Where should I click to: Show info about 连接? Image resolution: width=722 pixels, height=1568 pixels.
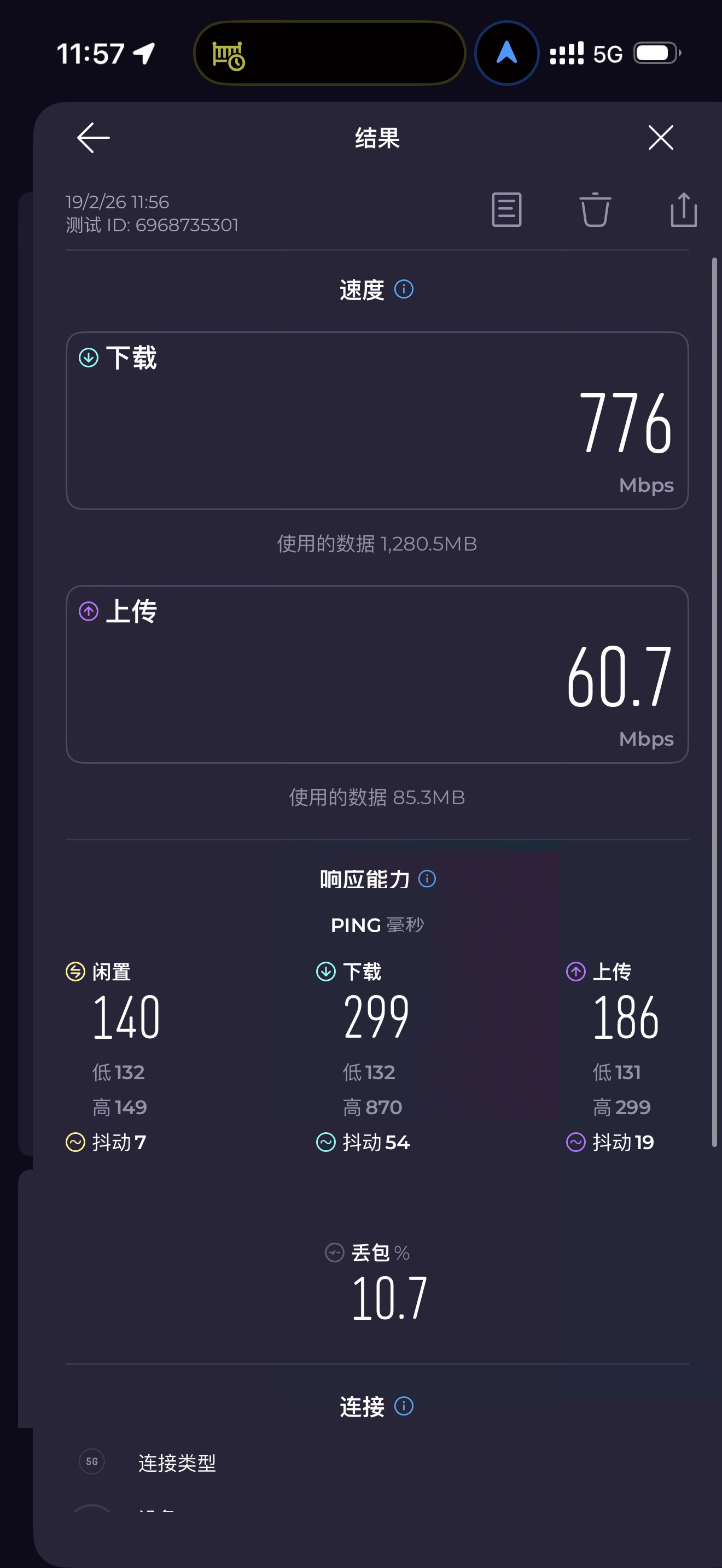click(404, 1407)
